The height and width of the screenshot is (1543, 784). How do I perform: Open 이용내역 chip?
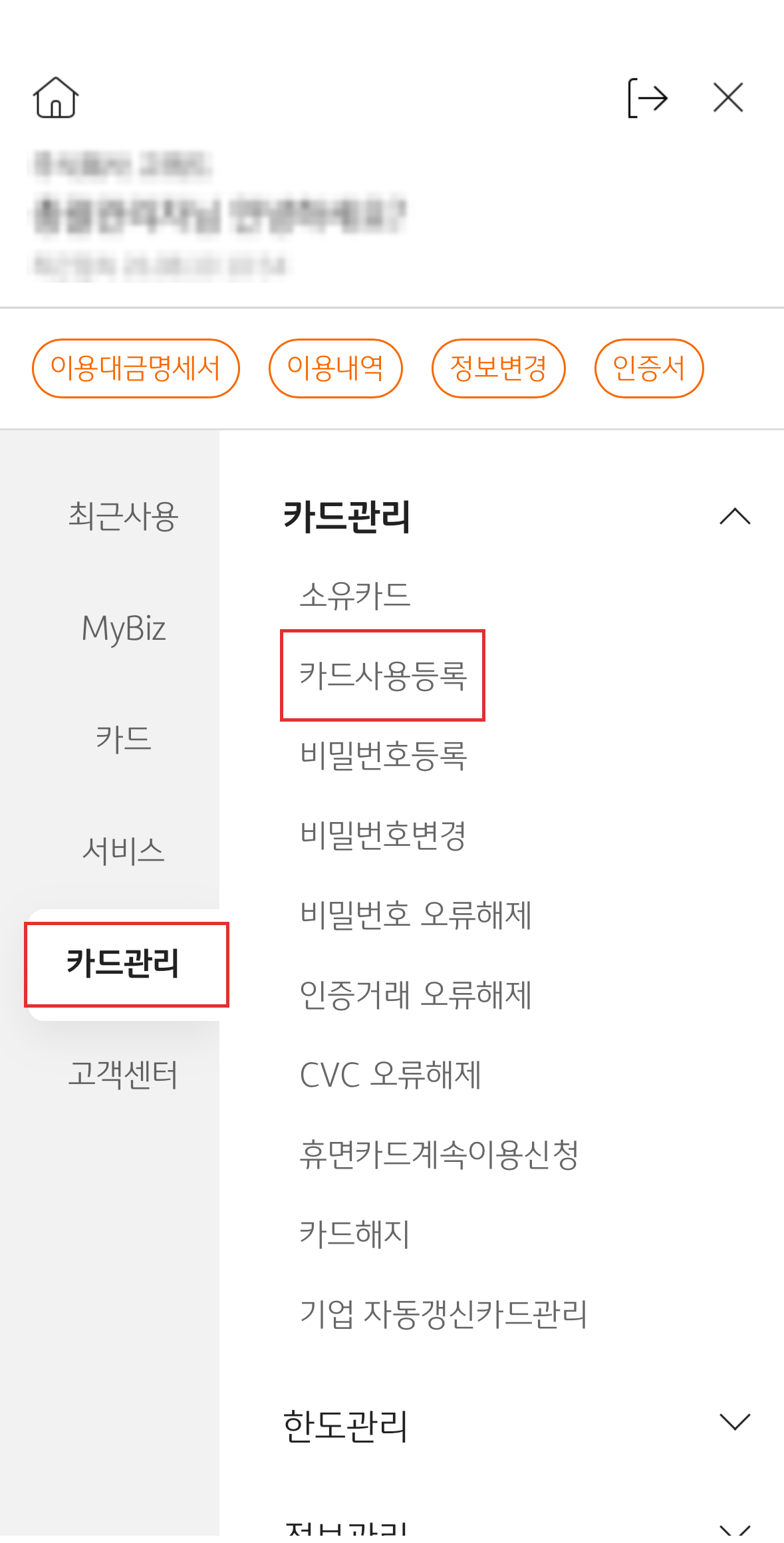click(x=336, y=368)
